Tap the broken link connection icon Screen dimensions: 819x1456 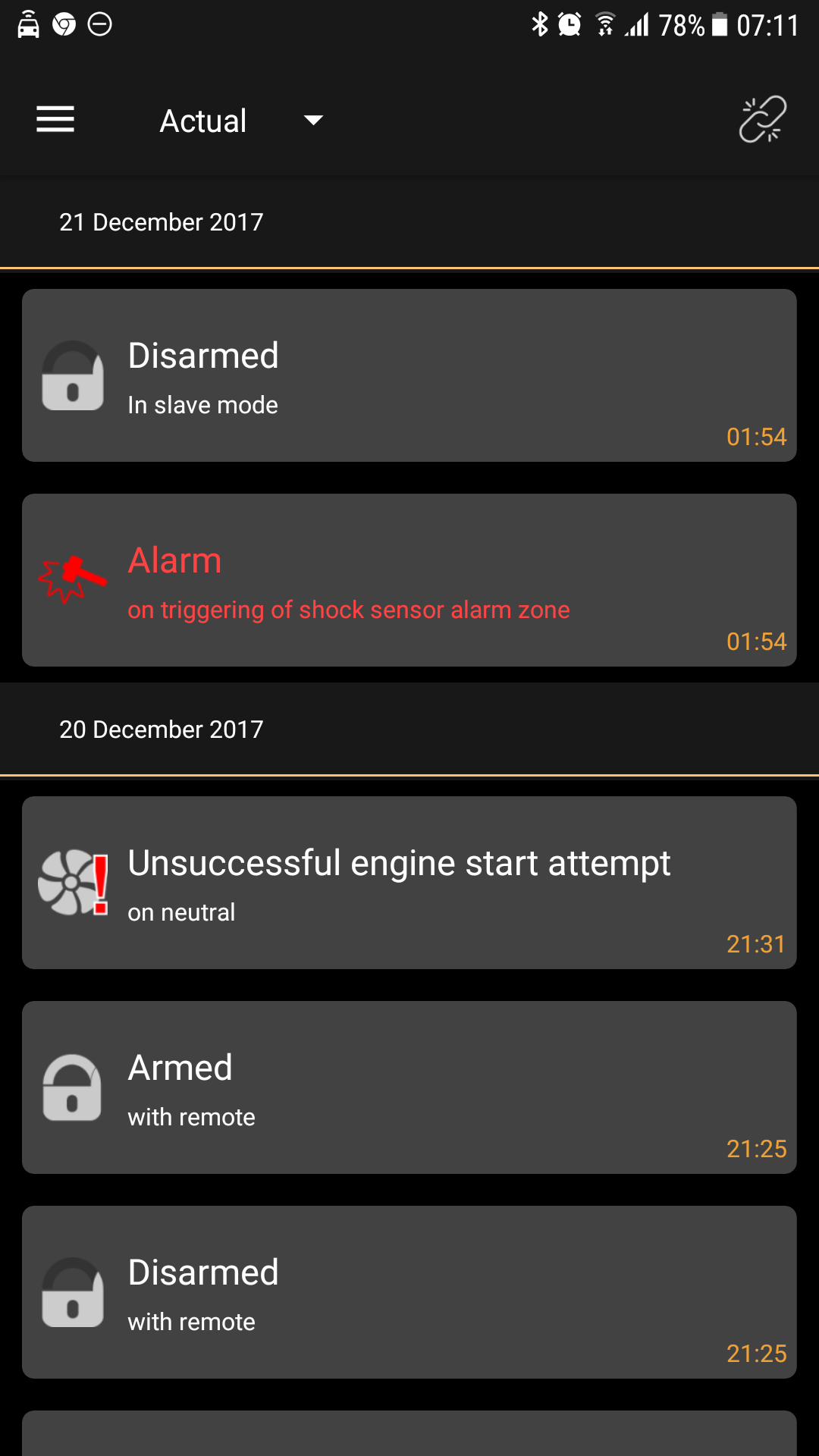[762, 120]
